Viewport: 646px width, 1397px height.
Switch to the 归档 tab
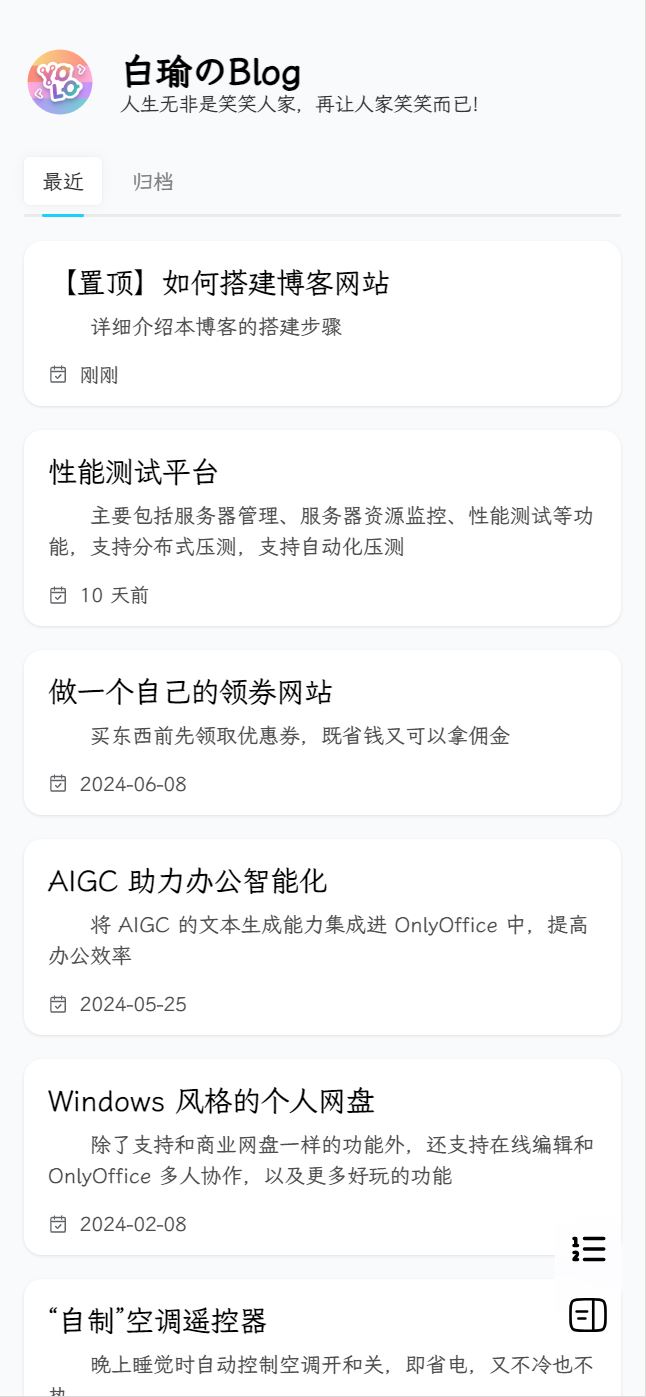coord(153,182)
